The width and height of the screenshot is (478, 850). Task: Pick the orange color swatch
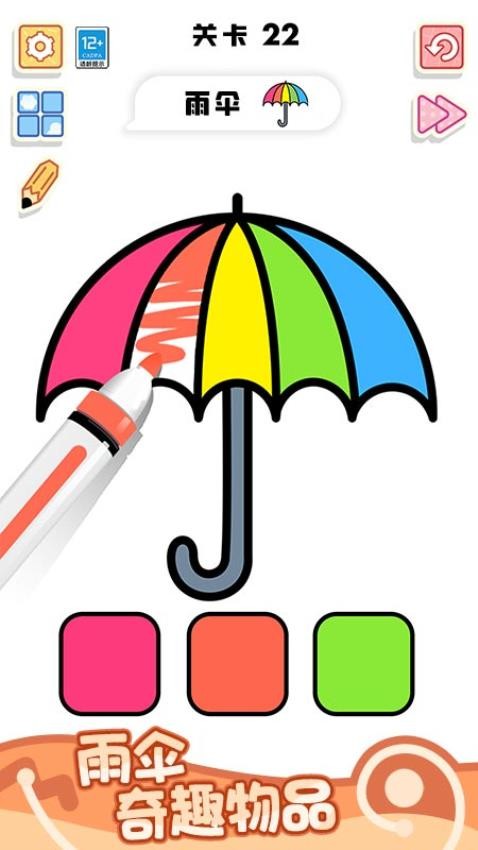click(x=237, y=664)
